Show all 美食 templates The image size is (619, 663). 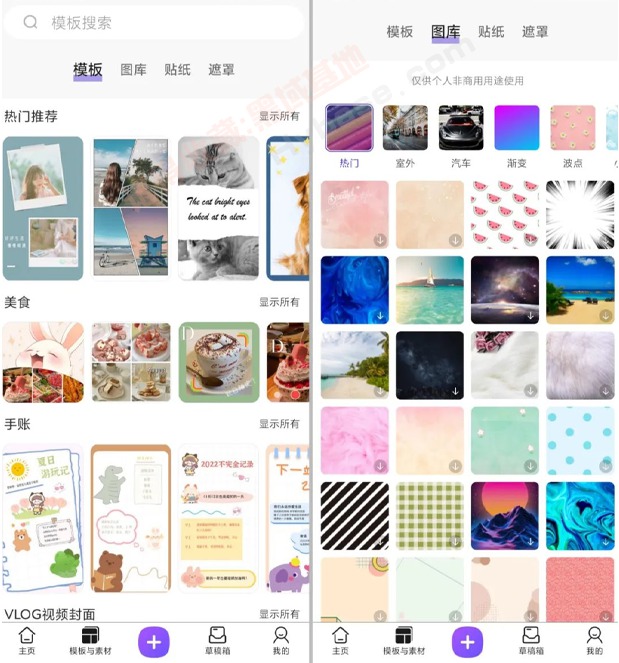tap(279, 302)
